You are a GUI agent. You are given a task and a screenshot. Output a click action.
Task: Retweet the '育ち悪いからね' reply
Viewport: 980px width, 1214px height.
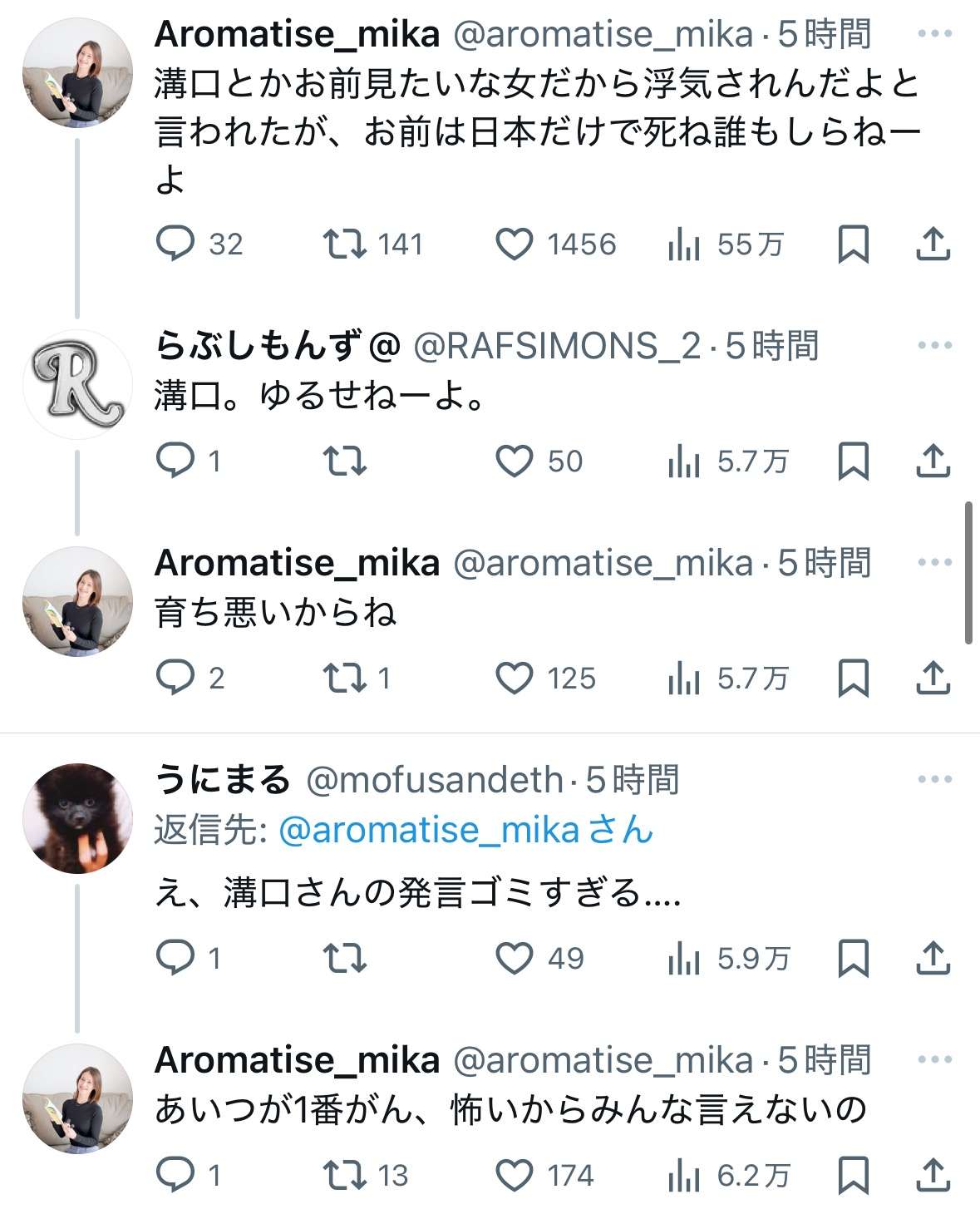coord(345,679)
